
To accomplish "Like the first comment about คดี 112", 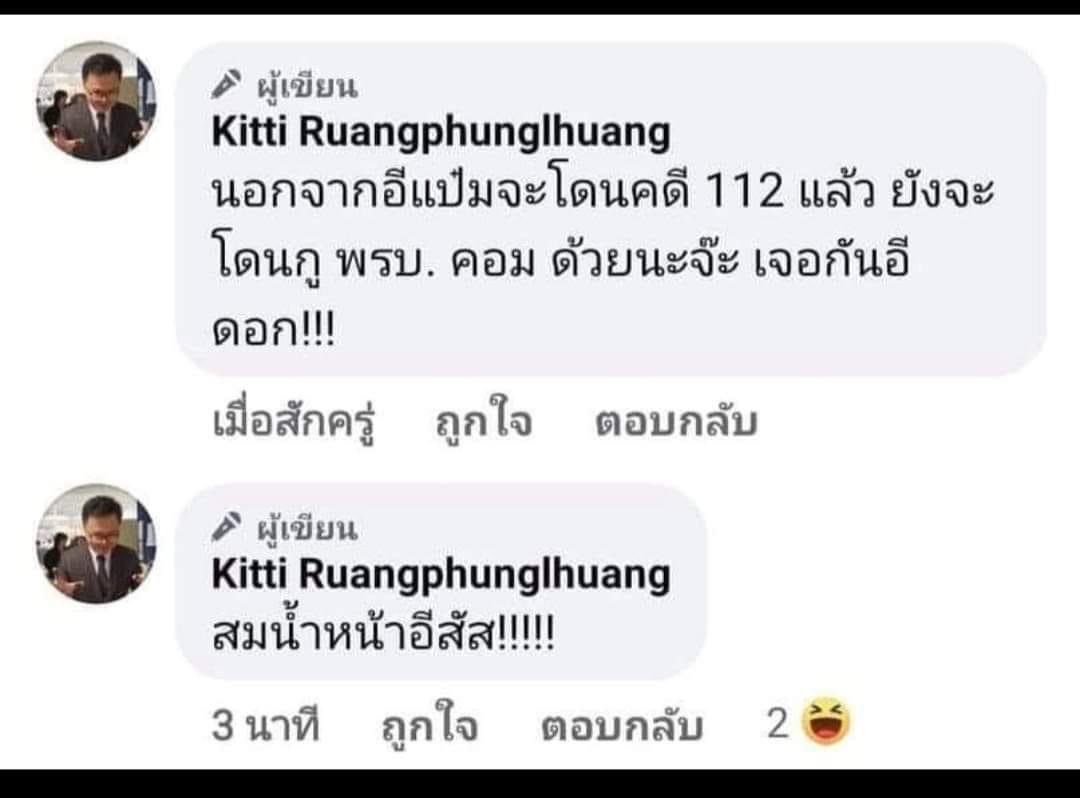I will pyautogui.click(x=482, y=424).
